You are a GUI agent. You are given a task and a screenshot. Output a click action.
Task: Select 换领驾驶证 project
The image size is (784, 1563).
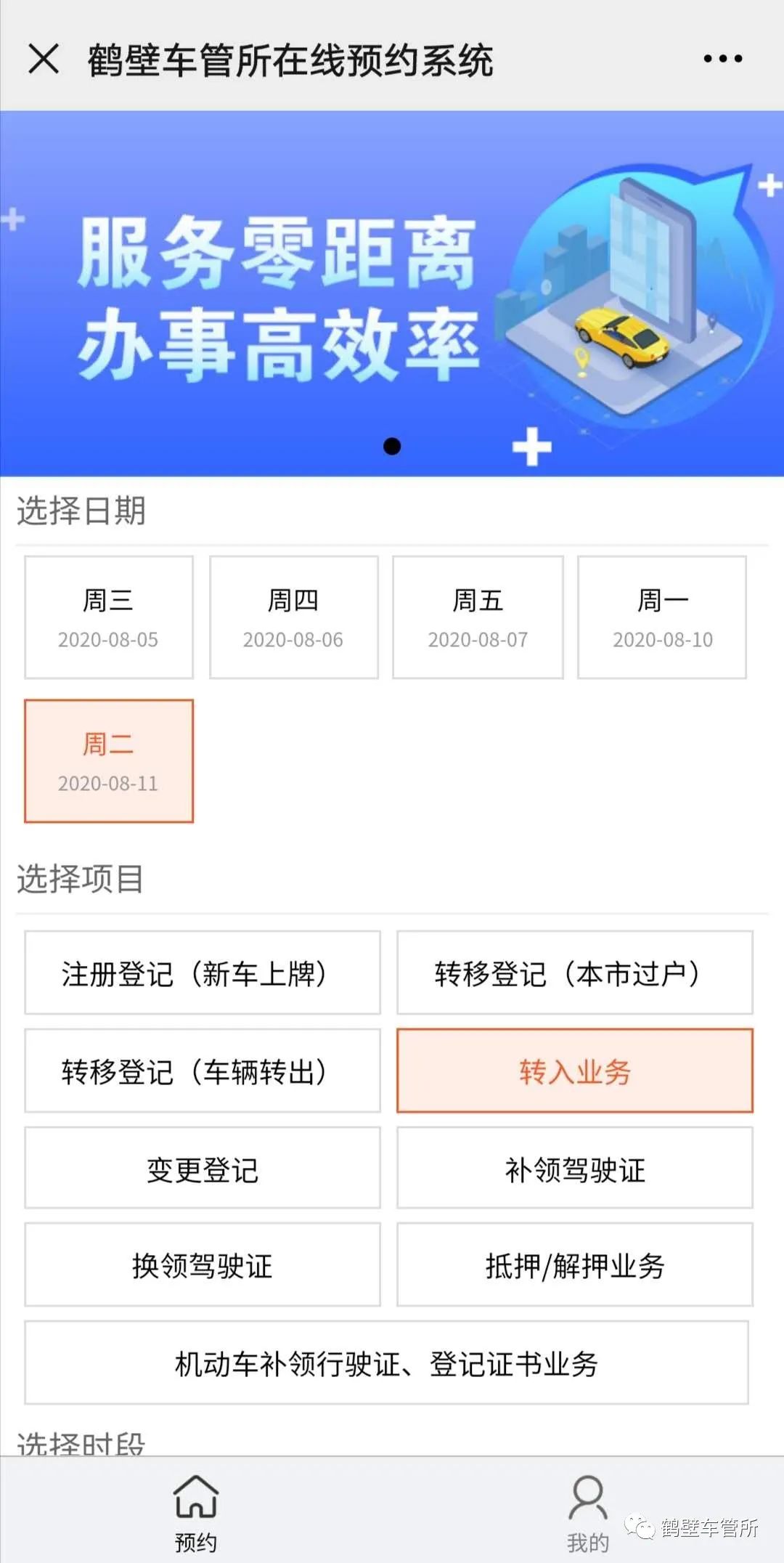203,1264
